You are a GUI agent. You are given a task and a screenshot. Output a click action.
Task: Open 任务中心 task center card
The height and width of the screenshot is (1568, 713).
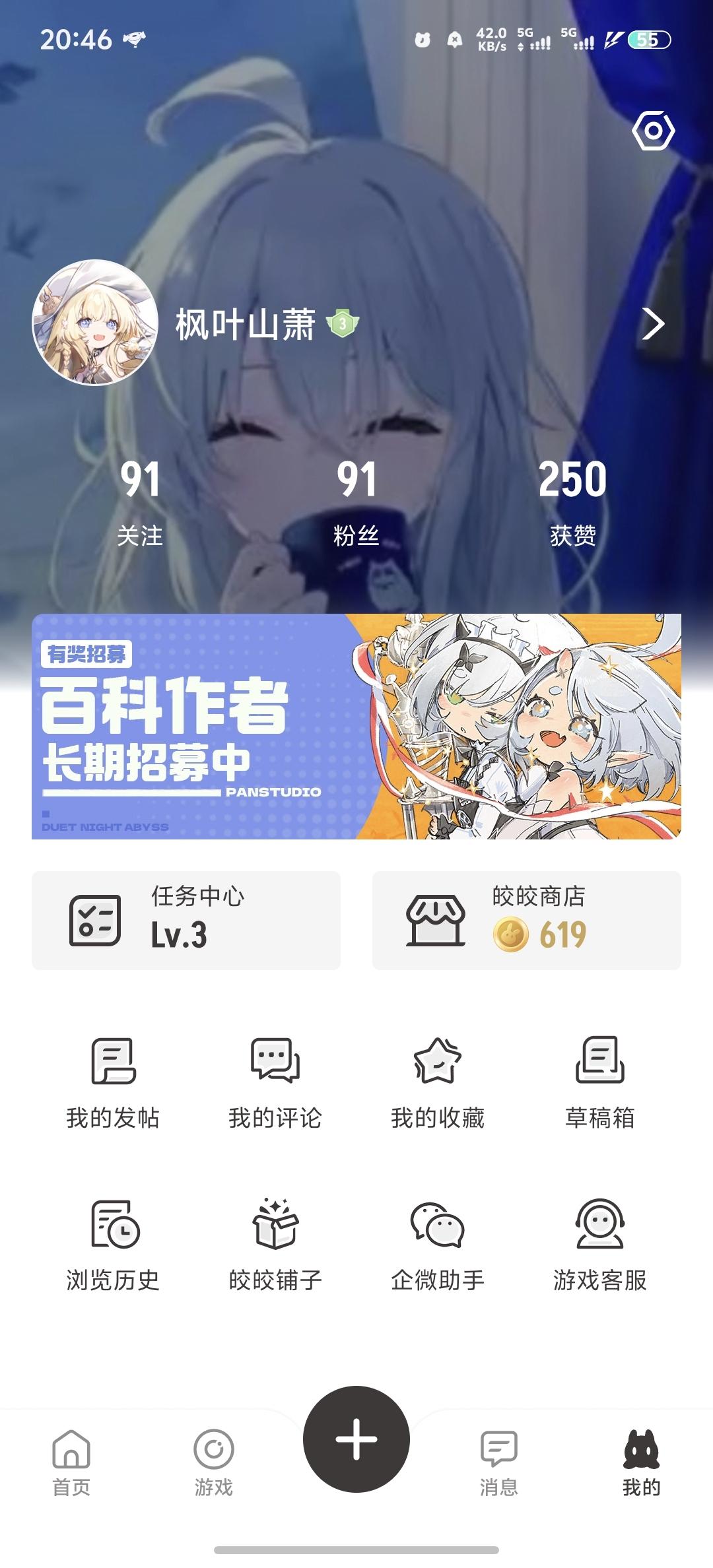[x=186, y=920]
